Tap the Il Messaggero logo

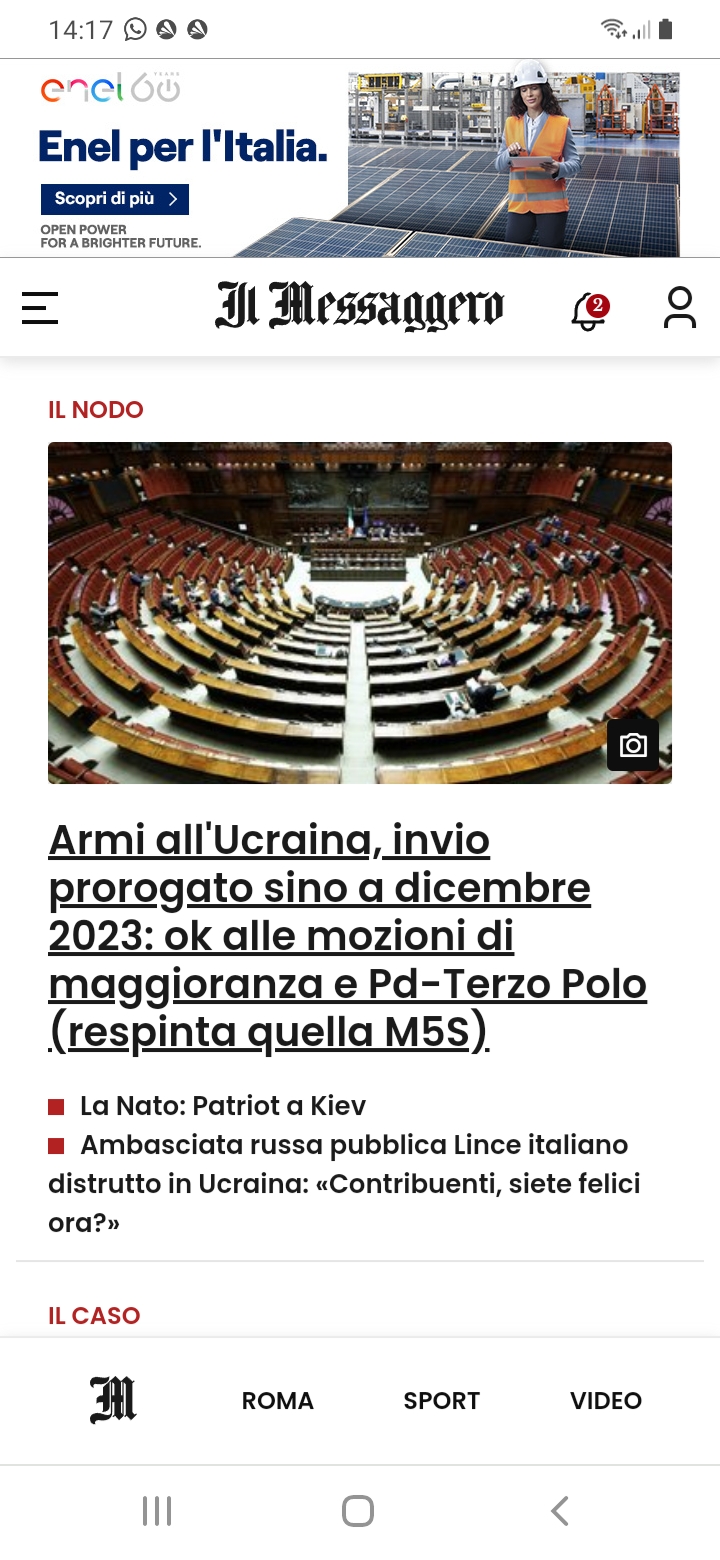click(x=360, y=306)
